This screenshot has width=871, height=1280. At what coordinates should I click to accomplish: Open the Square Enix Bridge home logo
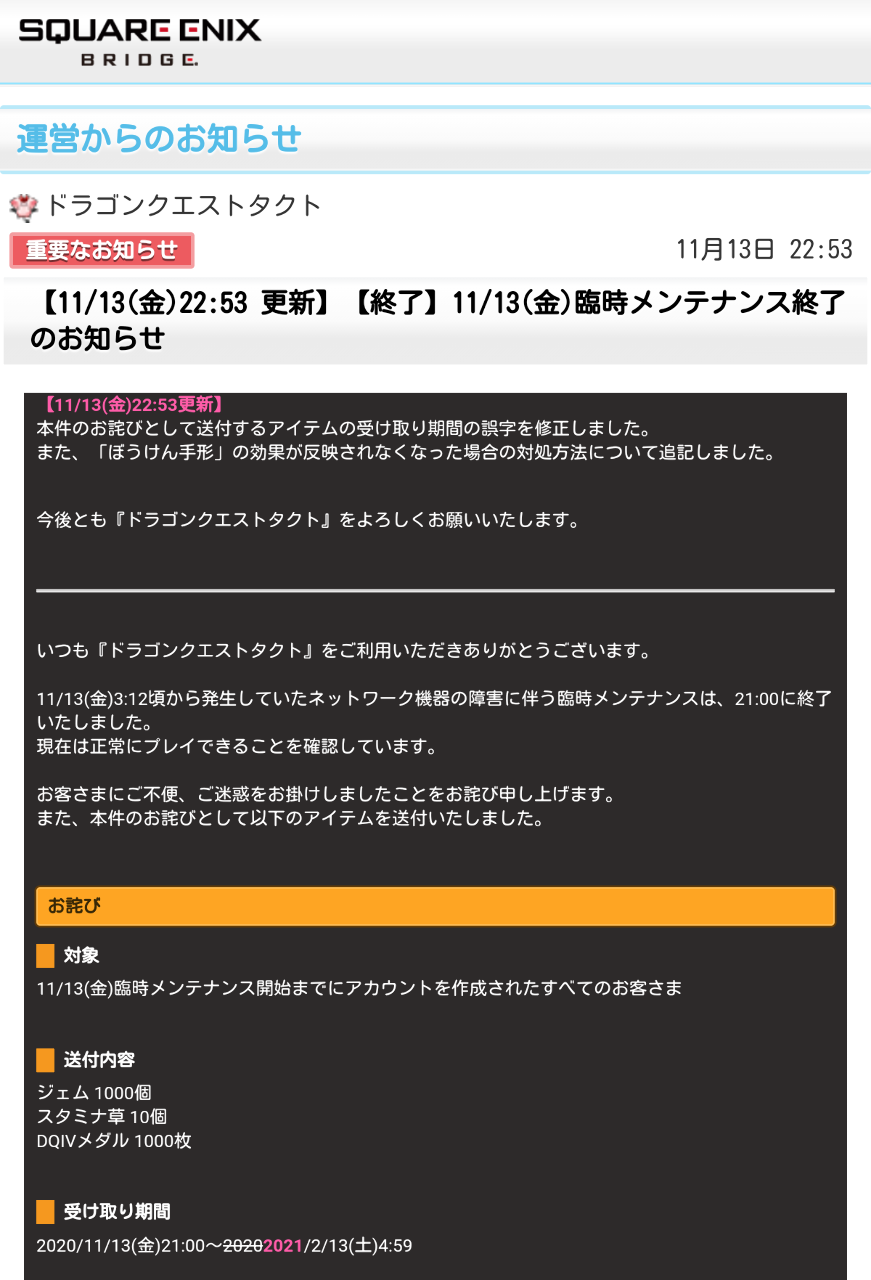coord(140,42)
